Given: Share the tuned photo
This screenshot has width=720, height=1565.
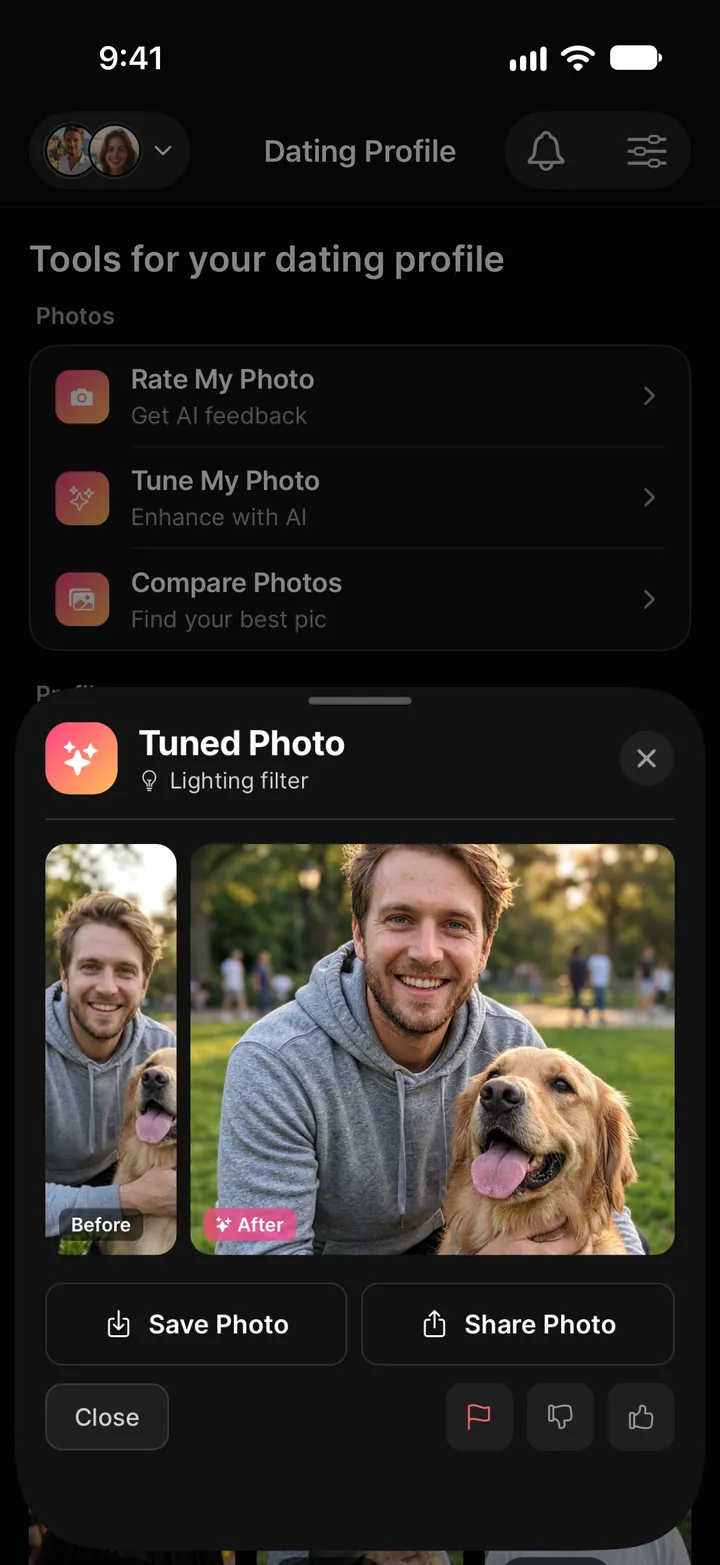Looking at the screenshot, I should pos(518,1324).
